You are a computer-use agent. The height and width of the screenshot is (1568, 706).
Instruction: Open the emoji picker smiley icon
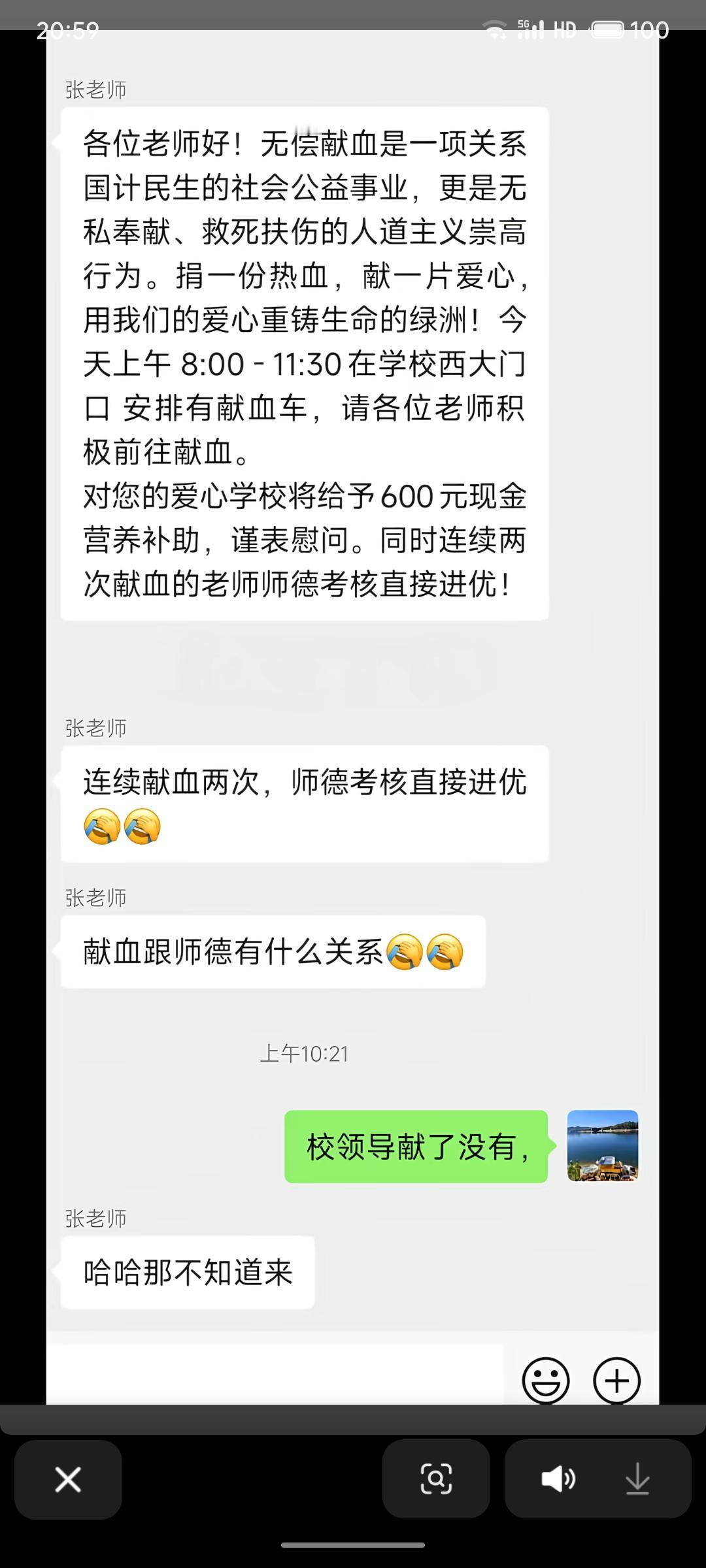point(546,1380)
